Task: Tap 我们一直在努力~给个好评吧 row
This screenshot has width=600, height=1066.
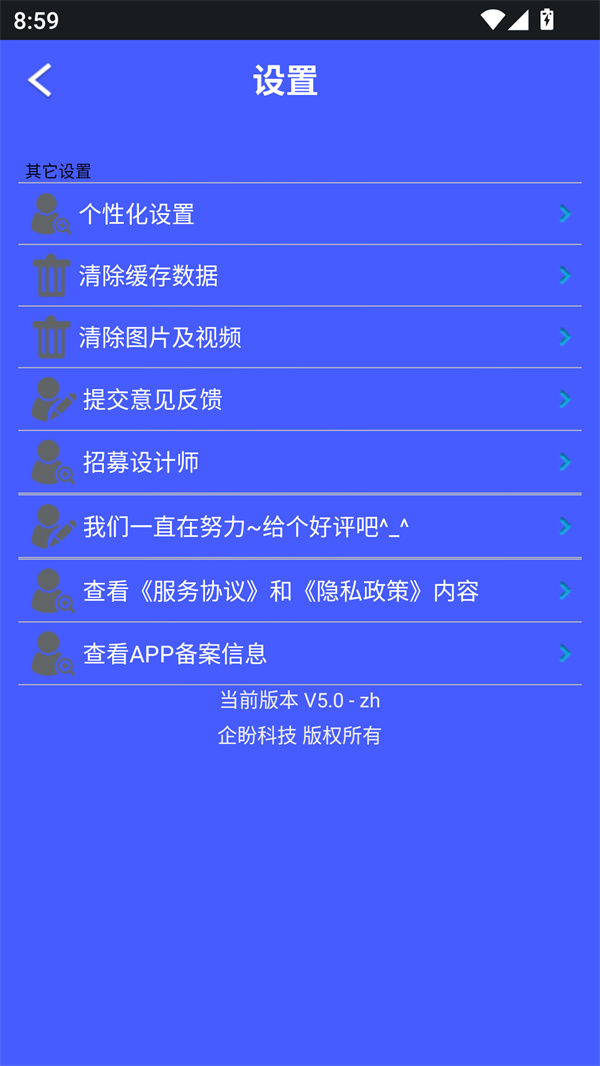Action: pyautogui.click(x=300, y=526)
